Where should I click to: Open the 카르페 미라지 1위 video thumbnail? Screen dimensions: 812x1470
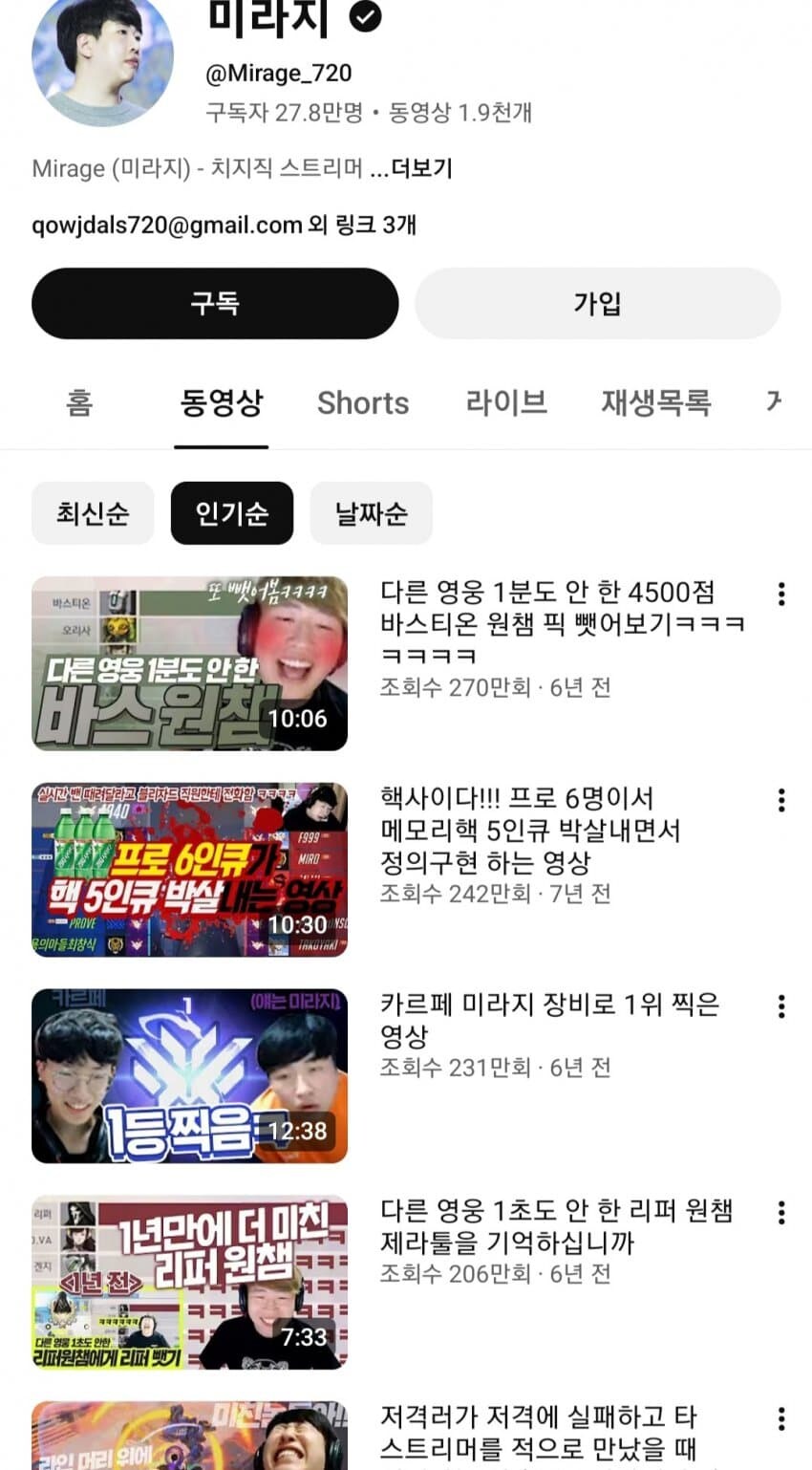coord(191,1074)
